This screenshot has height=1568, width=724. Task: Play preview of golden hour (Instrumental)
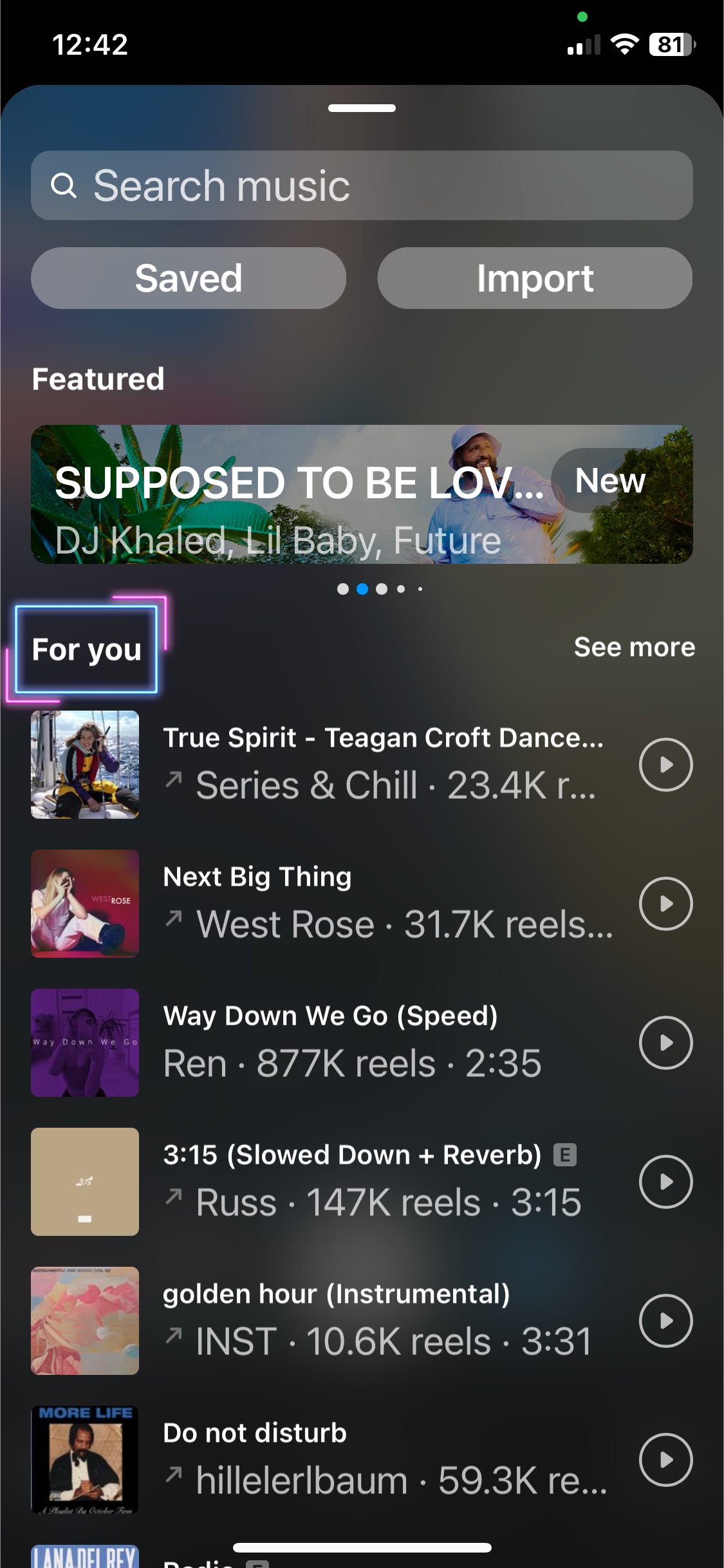point(665,1321)
